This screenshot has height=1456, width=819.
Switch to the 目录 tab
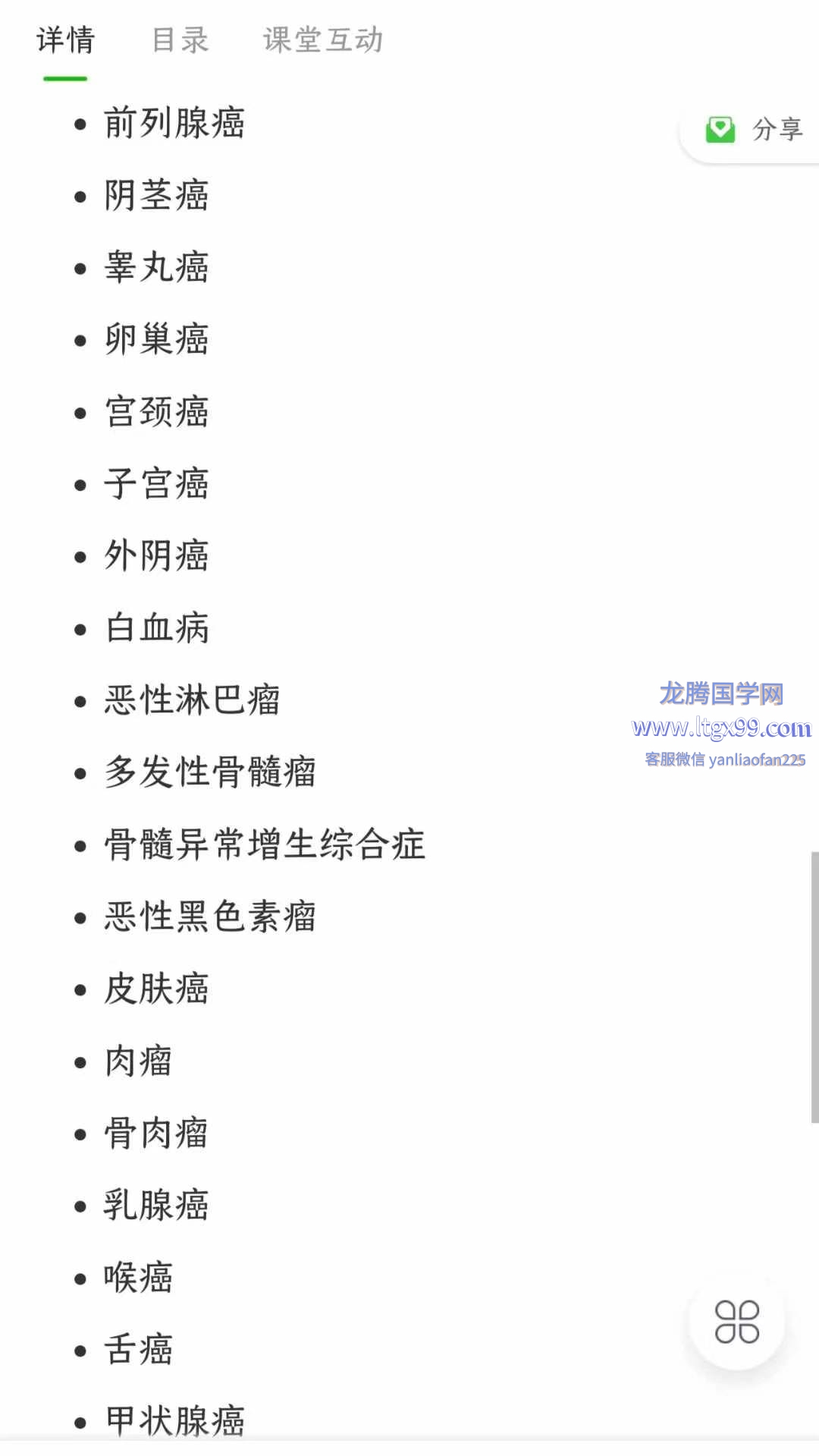180,40
